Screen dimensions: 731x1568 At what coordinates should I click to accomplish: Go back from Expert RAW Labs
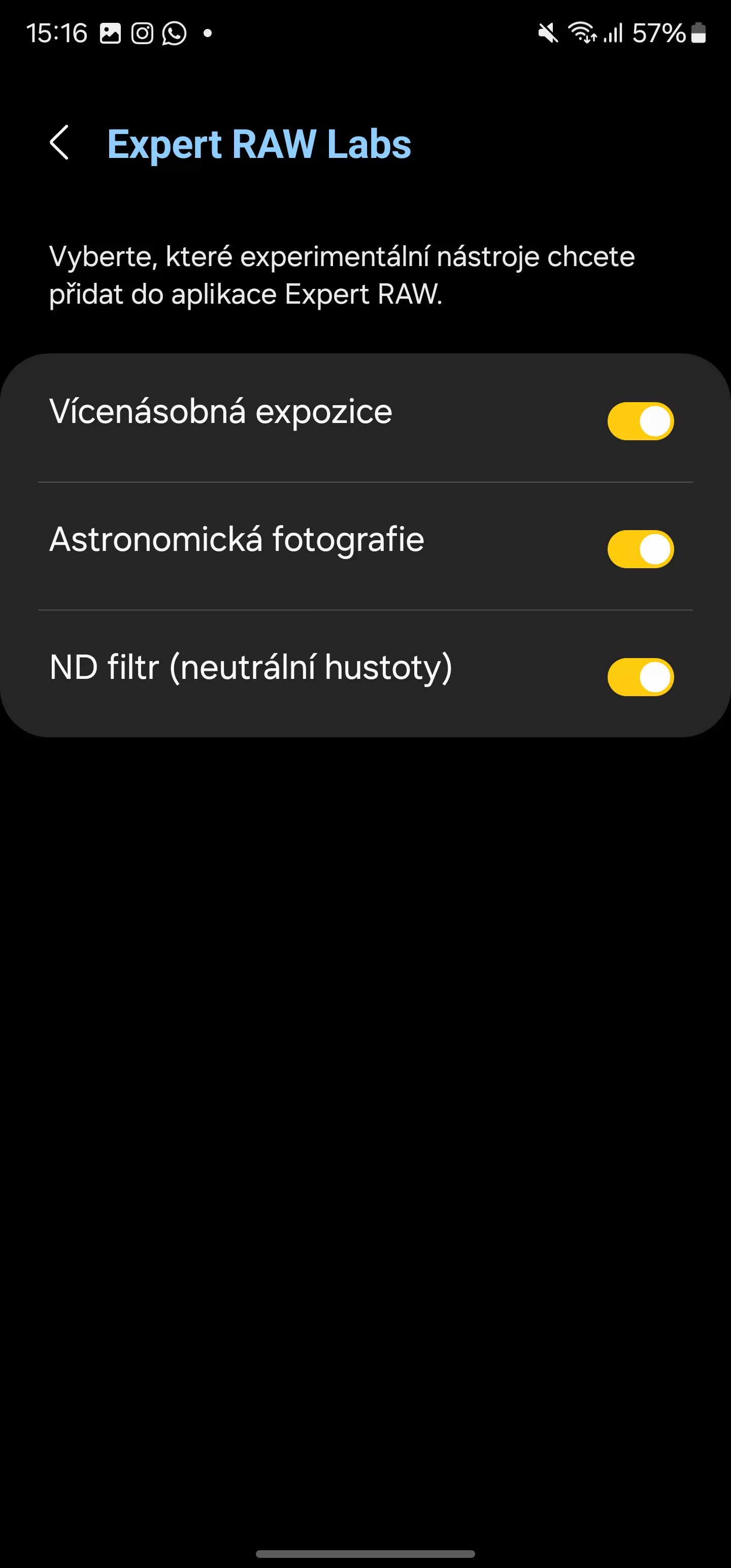(x=59, y=143)
